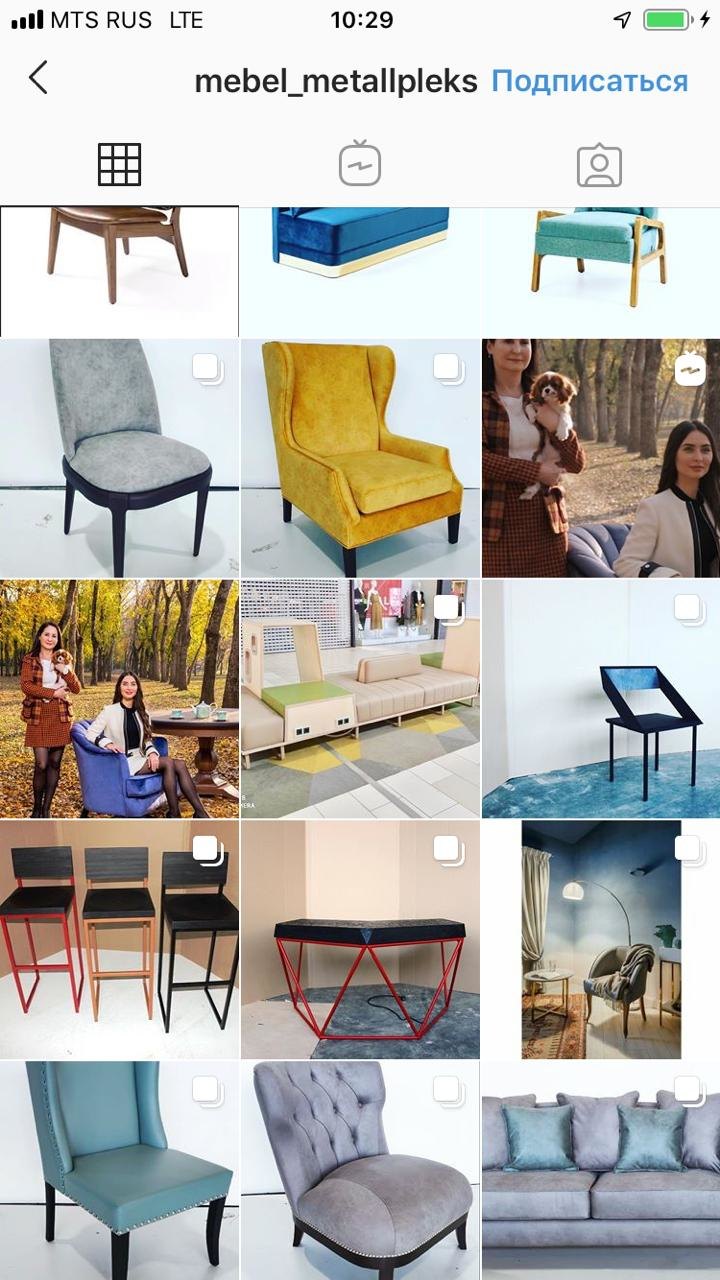Open the turquoise armchair with wooden frame post
Screen dimensions: 720x1280
(600, 270)
